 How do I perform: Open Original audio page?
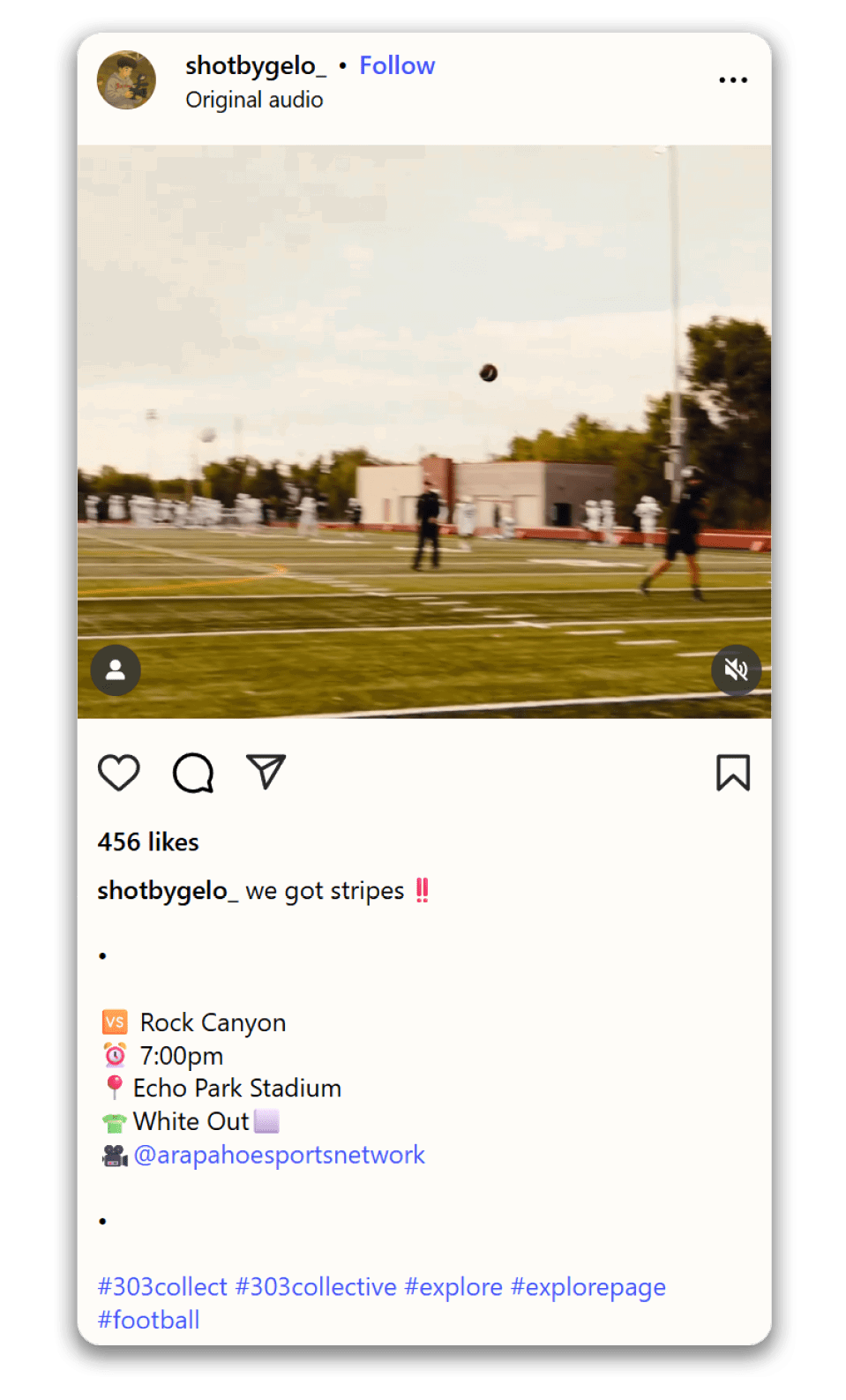click(254, 101)
